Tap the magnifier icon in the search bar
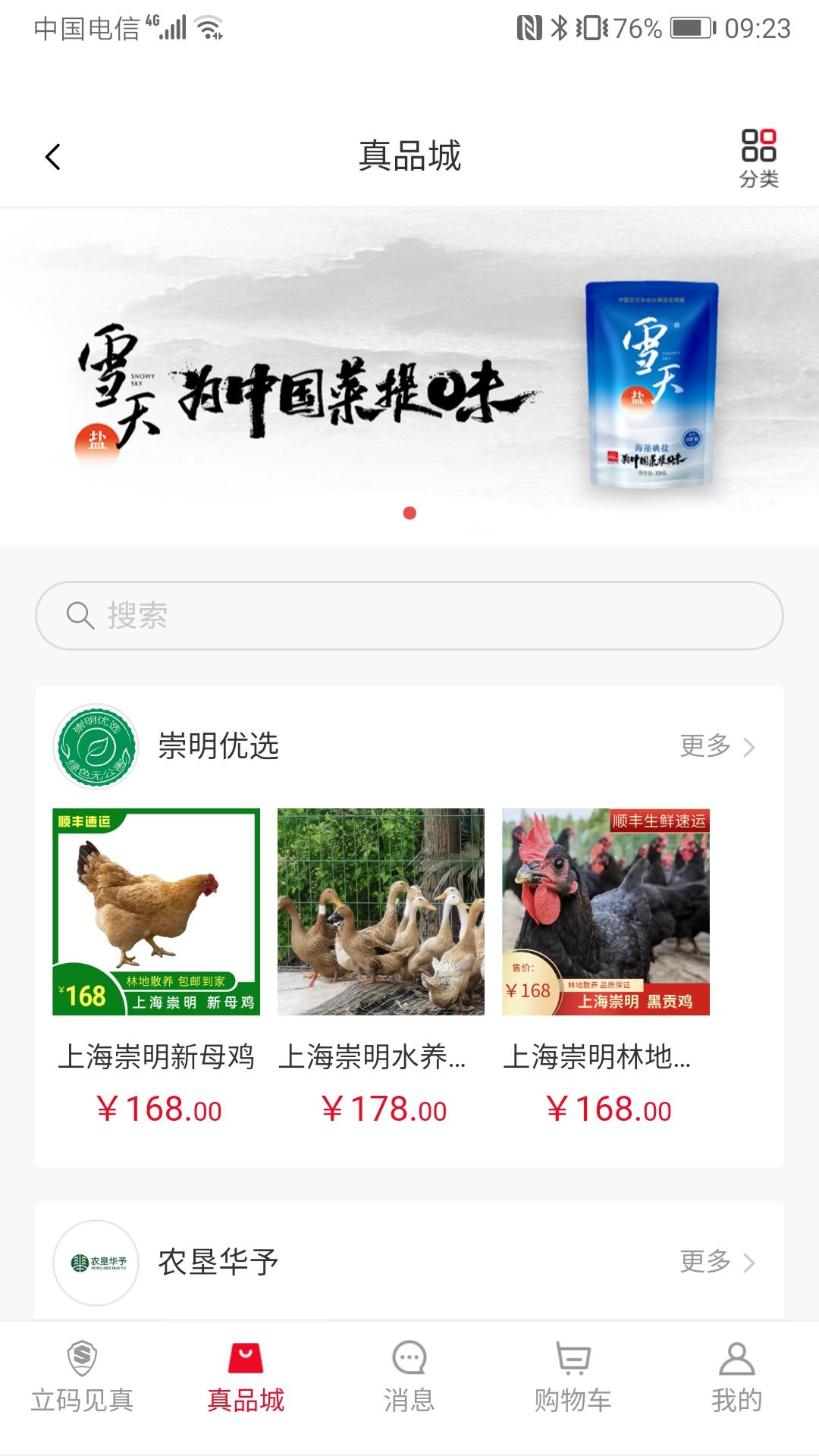 click(x=79, y=616)
